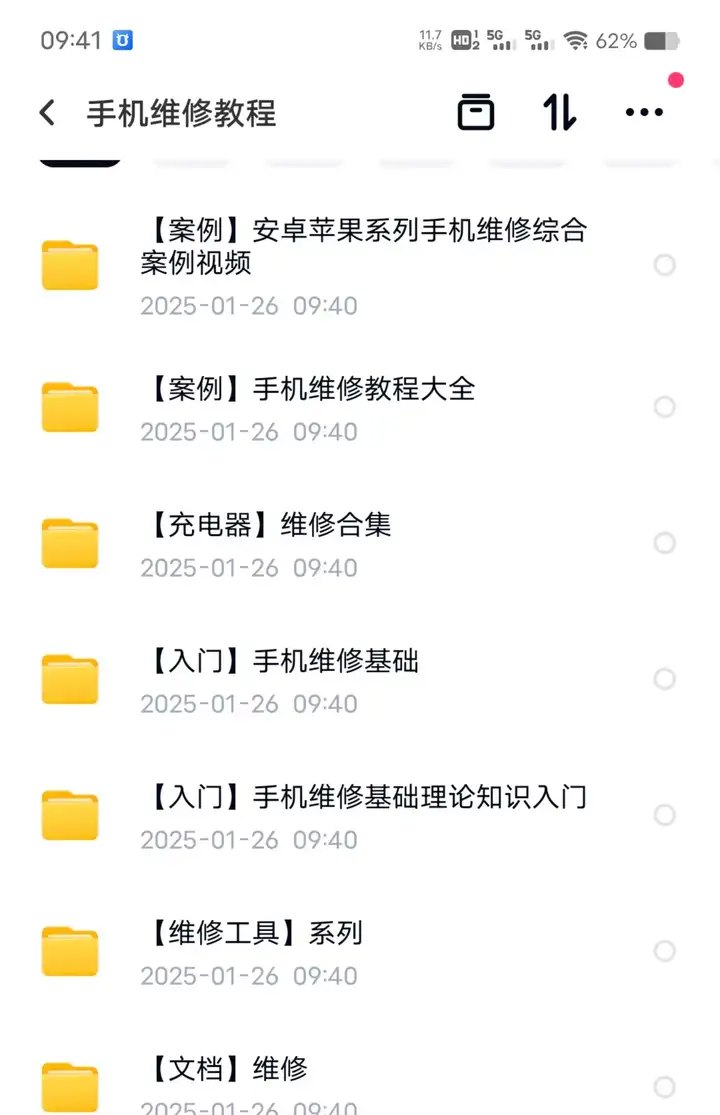Viewport: 720px width, 1115px height.
Task: Check the selection circle for 【入门】手机维修基础
Action: 664,679
